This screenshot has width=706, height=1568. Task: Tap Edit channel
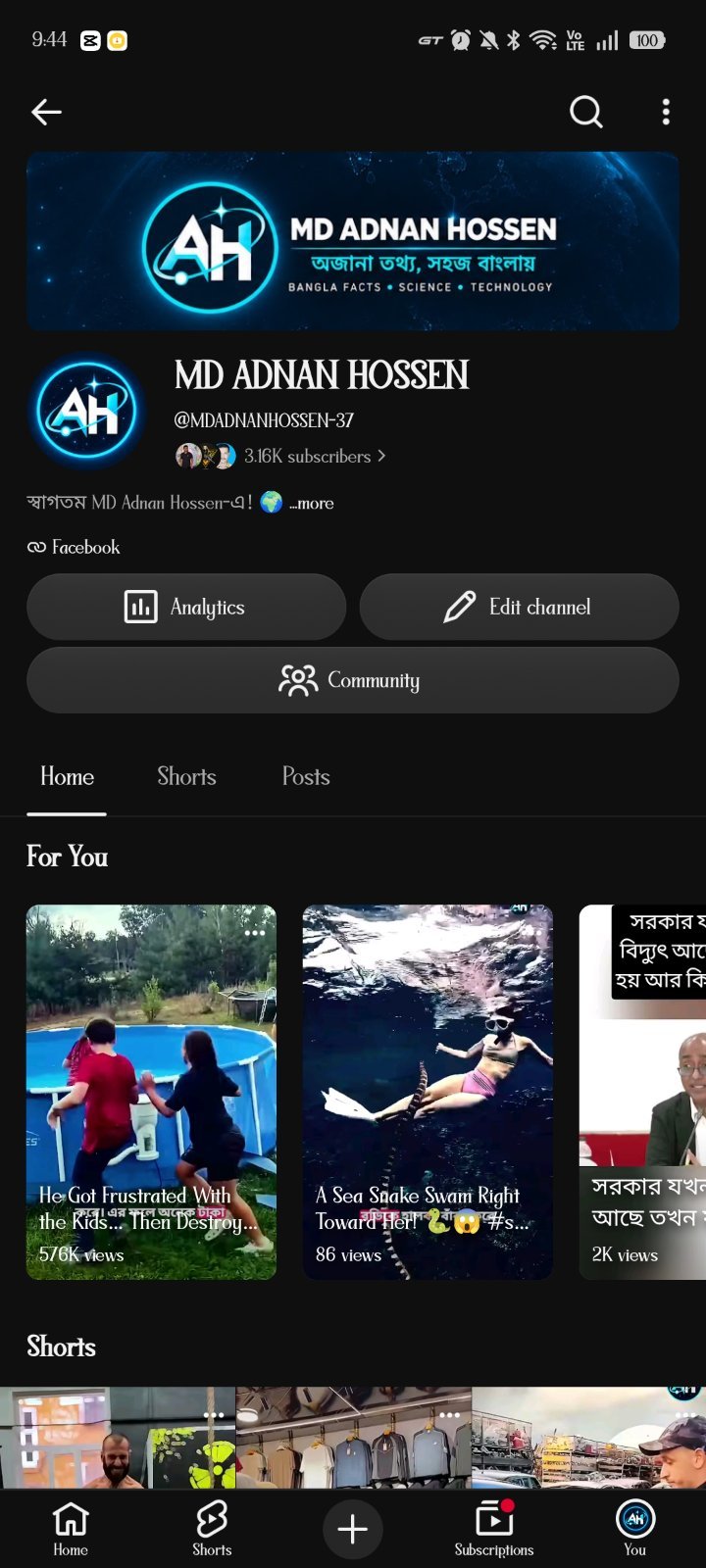tap(519, 607)
